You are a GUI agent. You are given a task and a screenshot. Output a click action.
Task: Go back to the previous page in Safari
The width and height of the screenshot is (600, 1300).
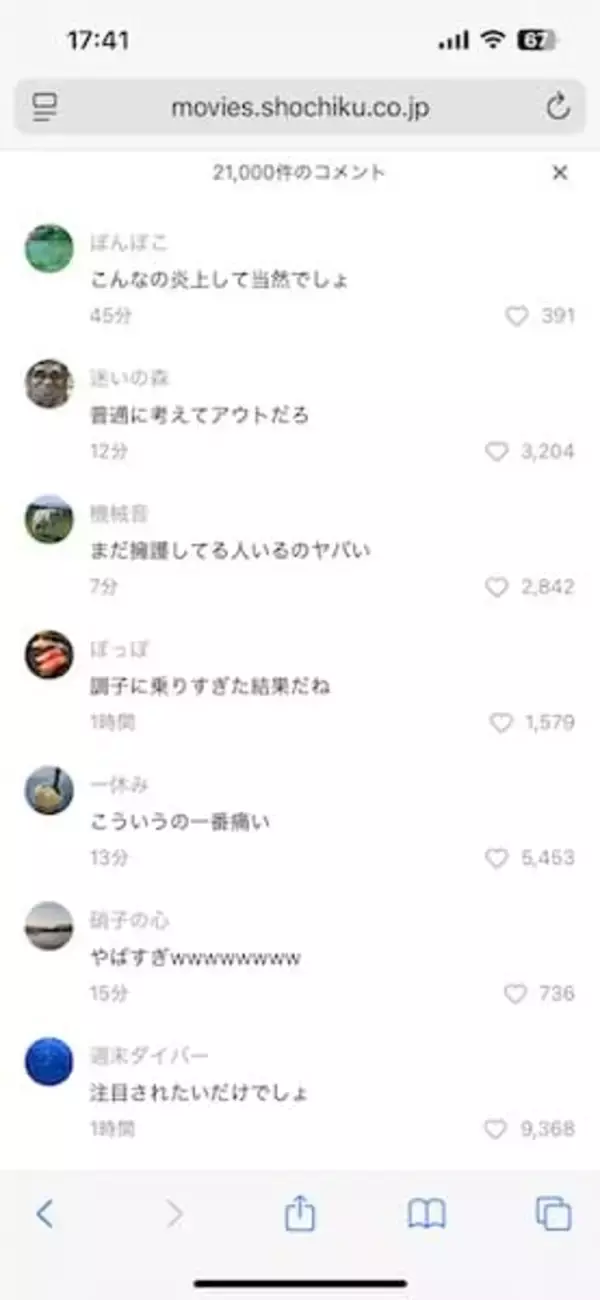(x=44, y=1214)
